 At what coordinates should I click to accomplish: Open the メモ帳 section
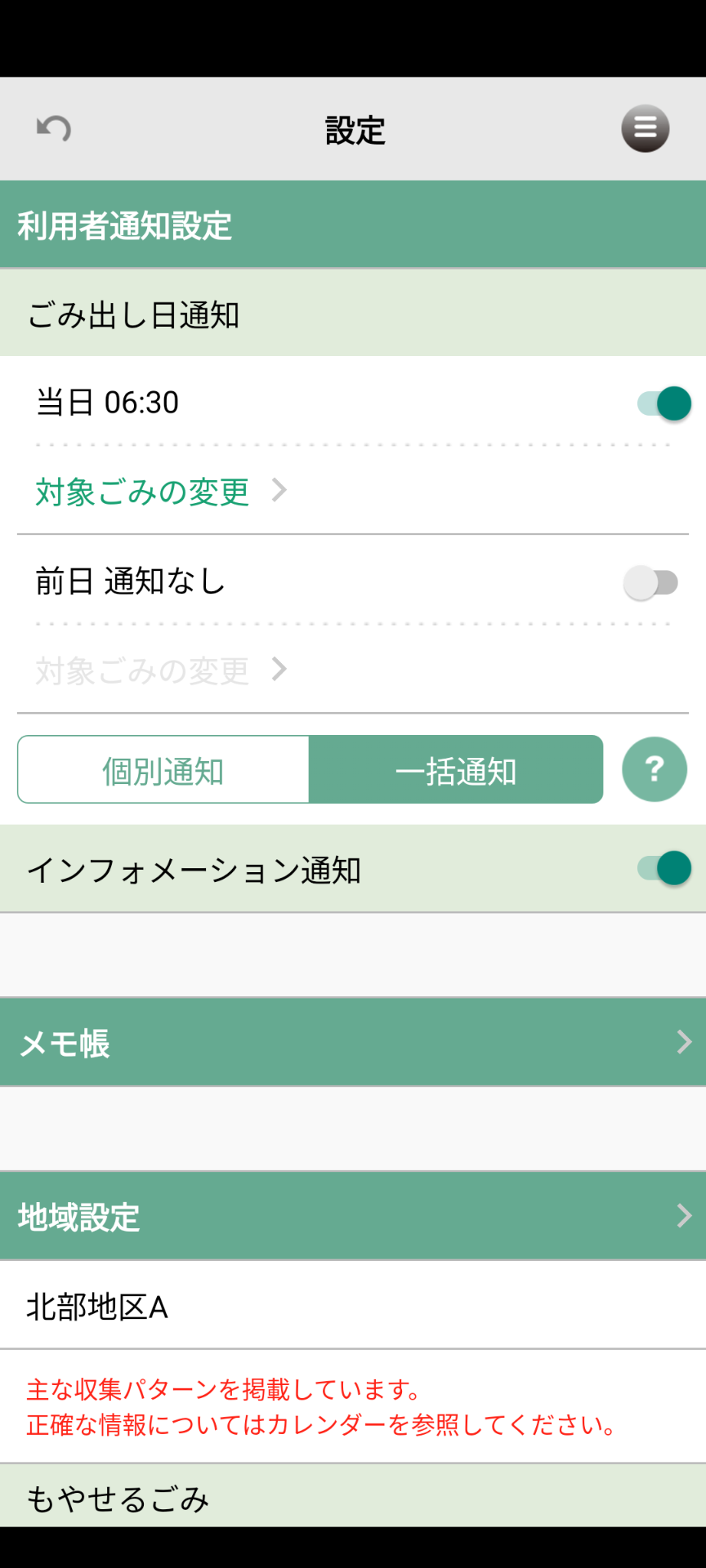pos(353,1042)
